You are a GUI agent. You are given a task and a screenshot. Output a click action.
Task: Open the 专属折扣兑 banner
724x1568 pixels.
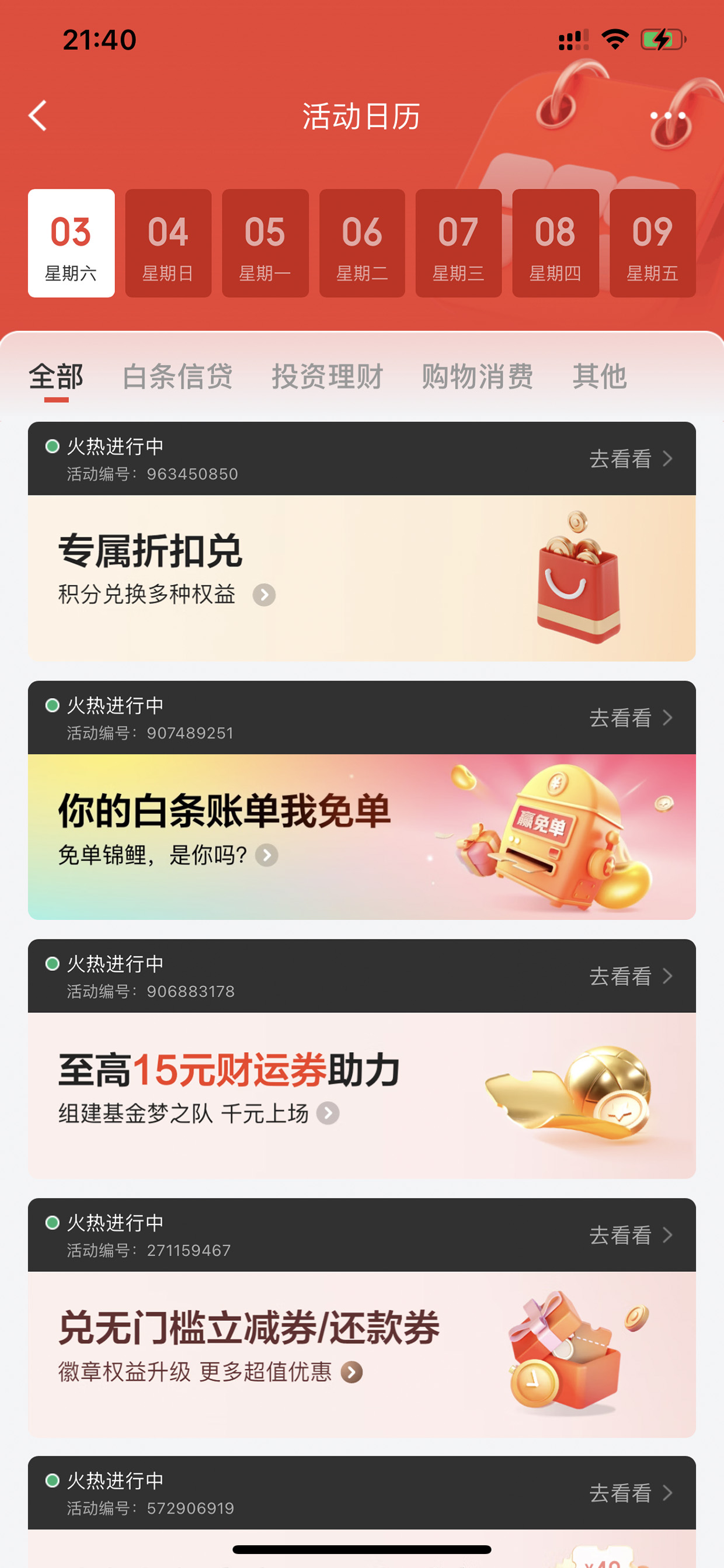(x=362, y=578)
